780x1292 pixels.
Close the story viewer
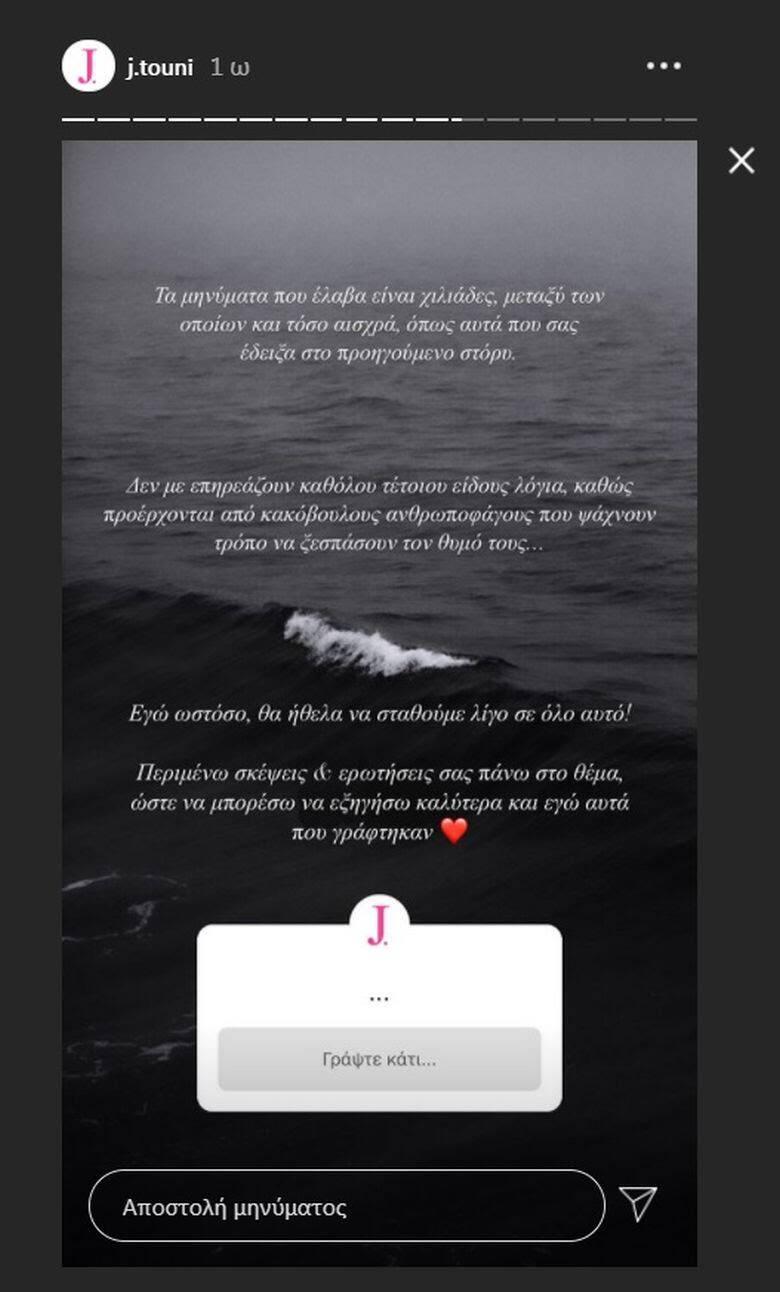(x=741, y=160)
